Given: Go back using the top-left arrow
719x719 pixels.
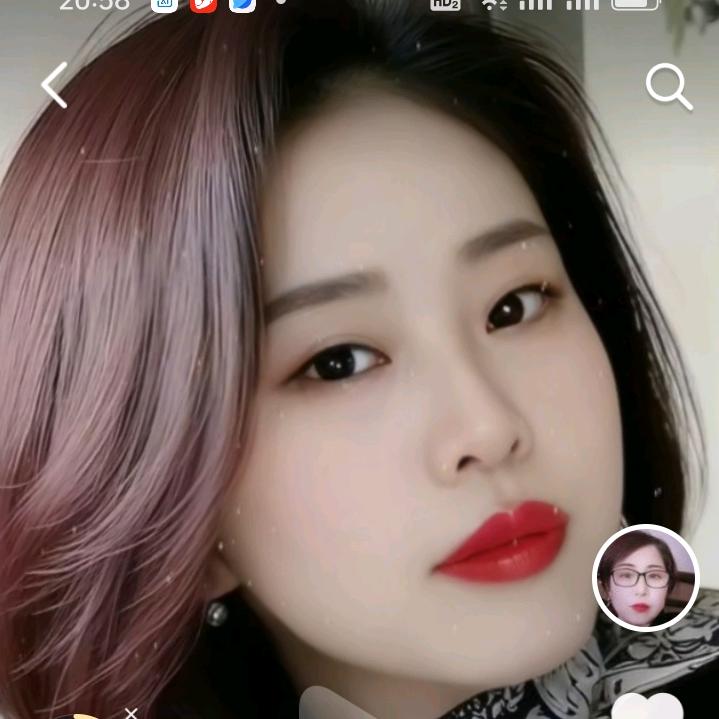Looking at the screenshot, I should coord(55,85).
